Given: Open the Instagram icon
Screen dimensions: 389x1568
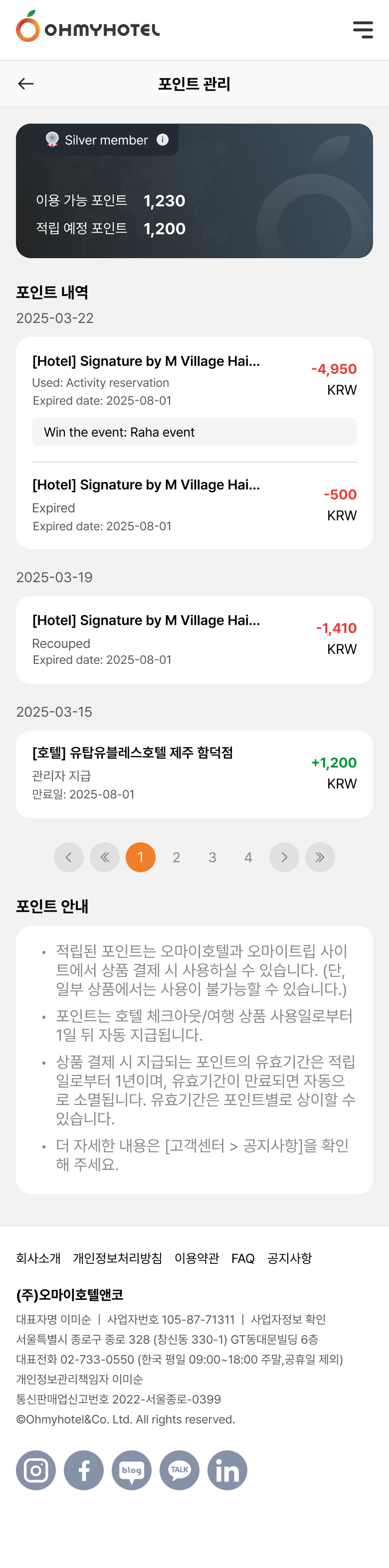Looking at the screenshot, I should (36, 1470).
